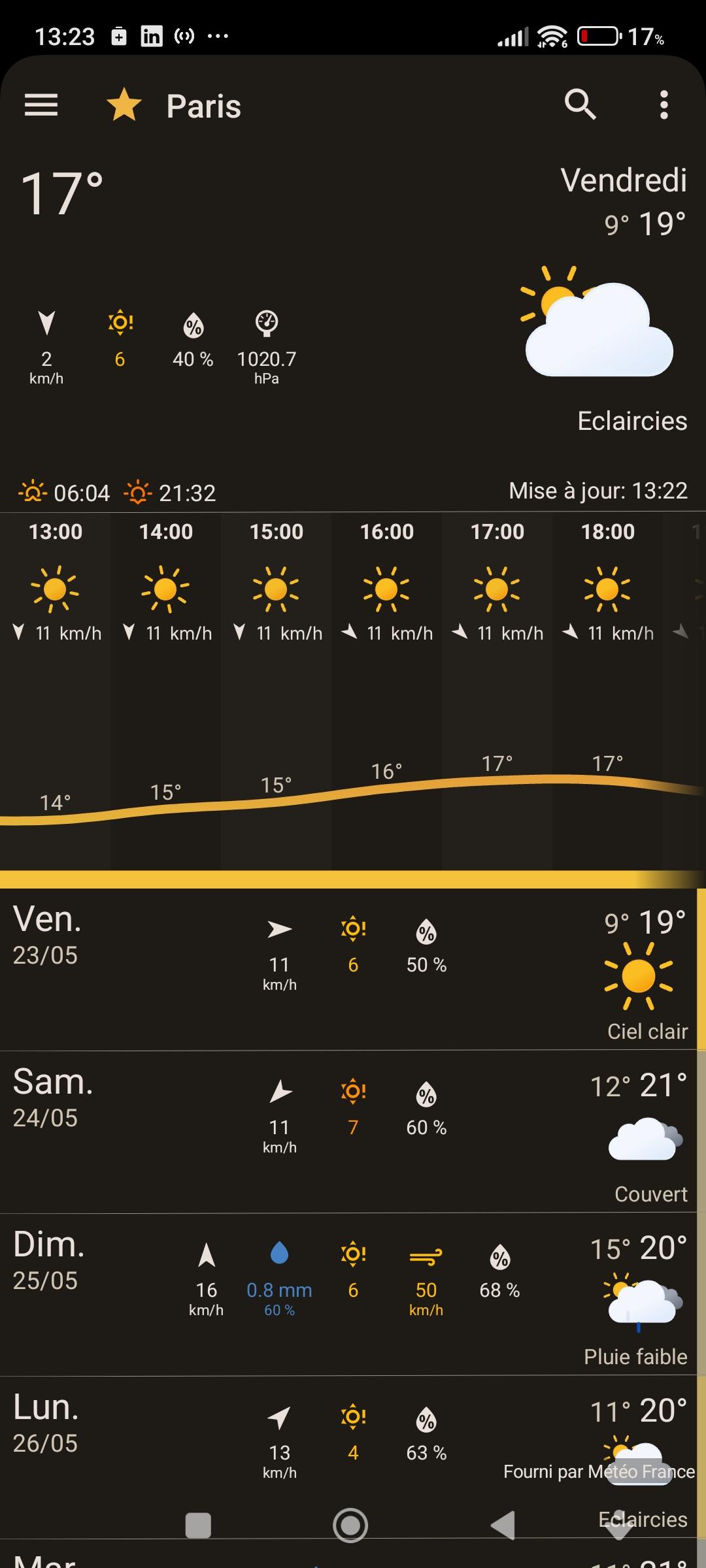This screenshot has width=706, height=1568.
Task: Open the three-dot overflow menu
Action: (664, 105)
